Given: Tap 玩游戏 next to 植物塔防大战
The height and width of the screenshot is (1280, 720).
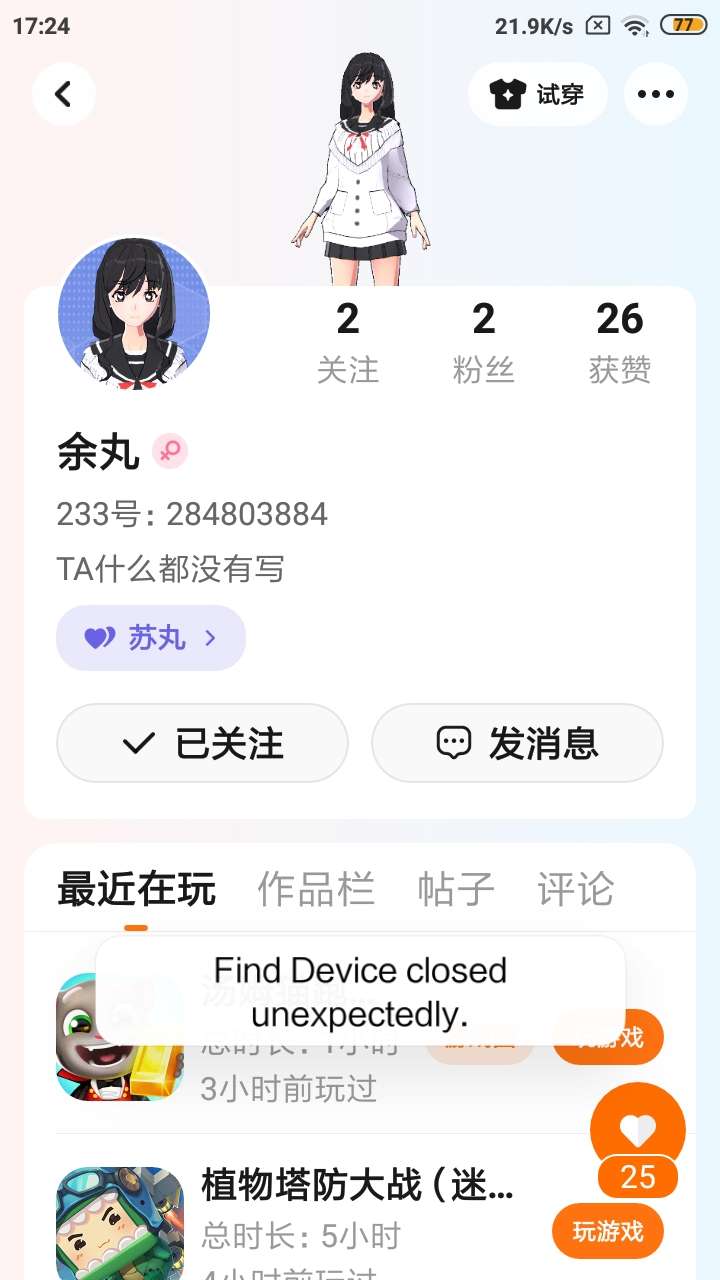Looking at the screenshot, I should click(x=607, y=1231).
